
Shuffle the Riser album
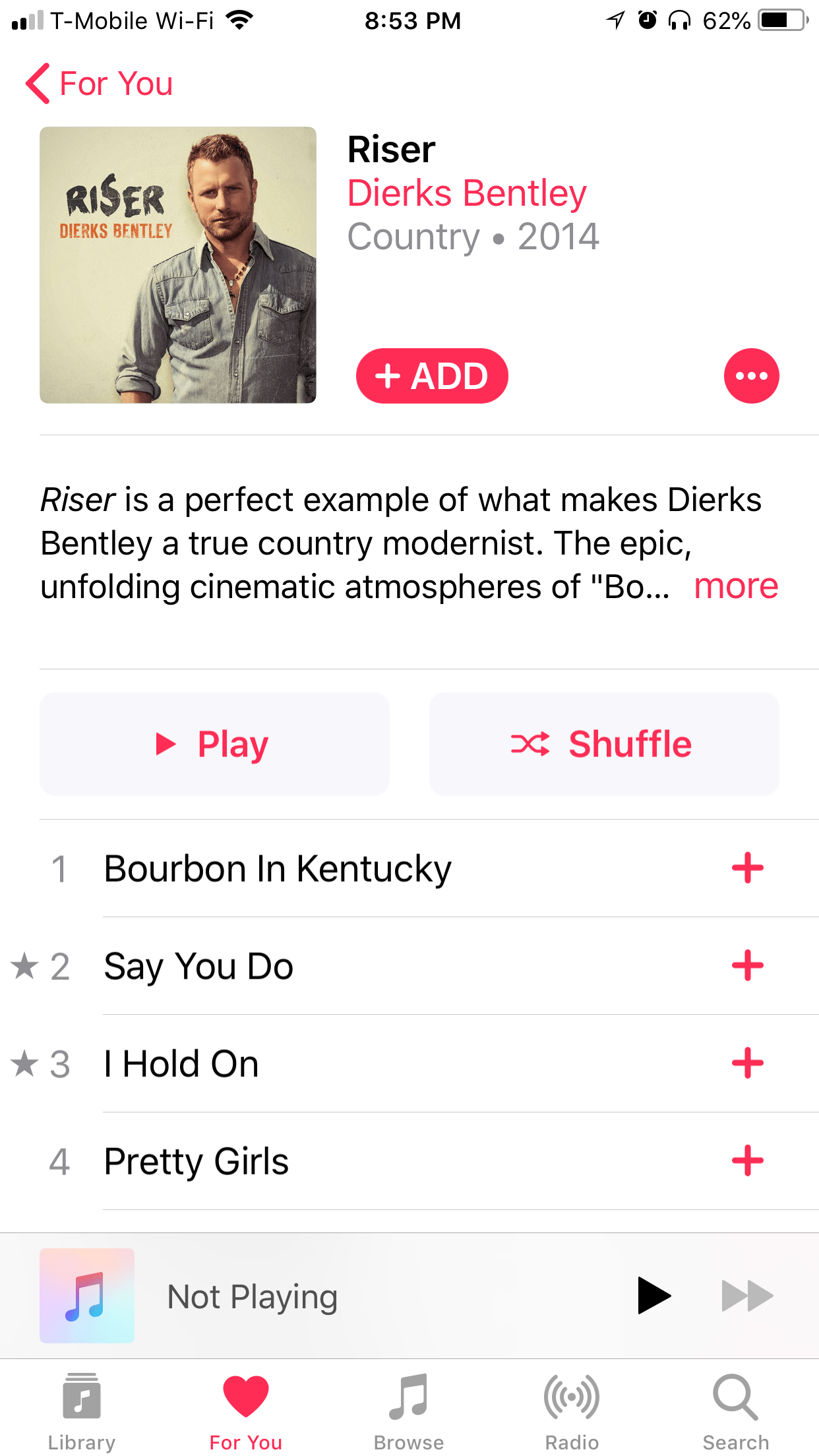click(x=603, y=744)
